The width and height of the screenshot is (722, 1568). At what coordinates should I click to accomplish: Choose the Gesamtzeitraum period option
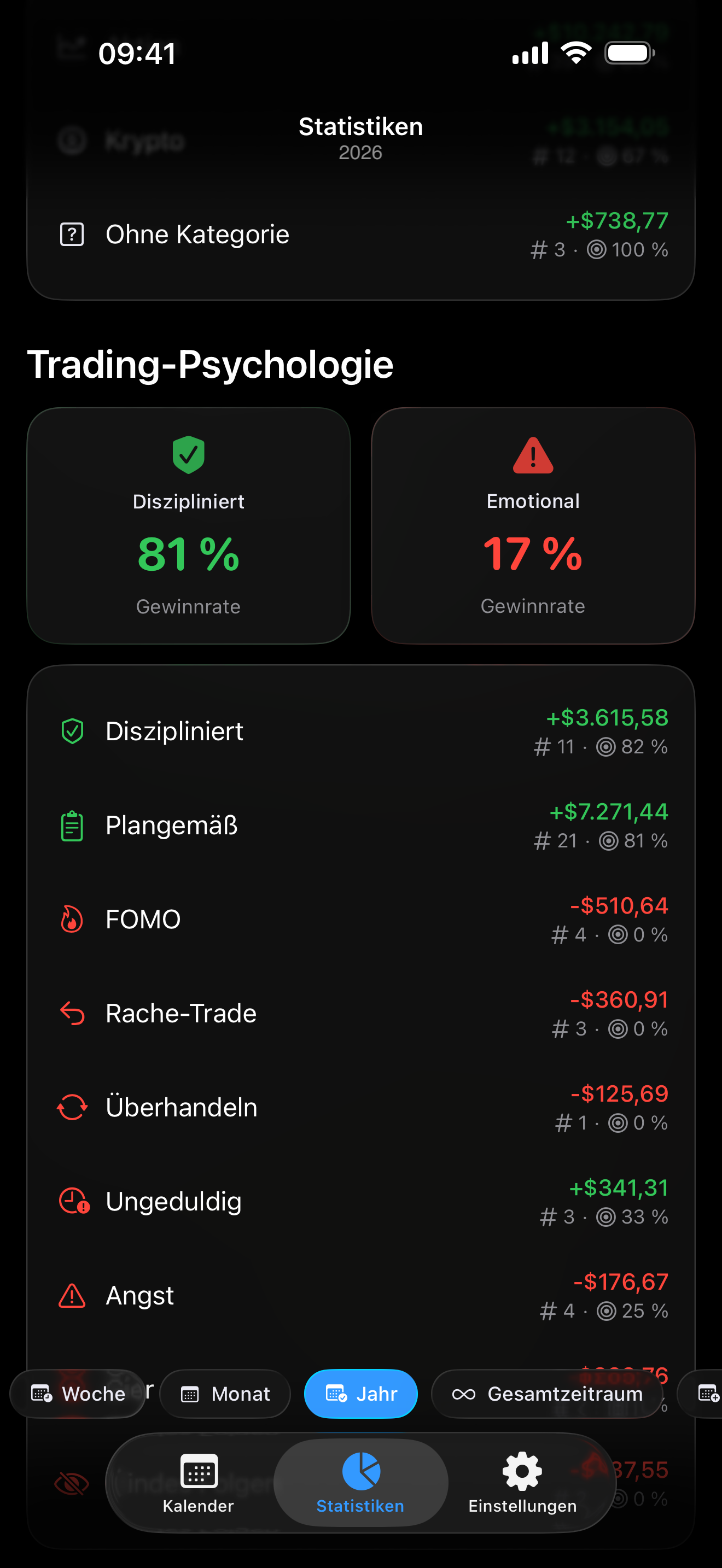tap(546, 1394)
